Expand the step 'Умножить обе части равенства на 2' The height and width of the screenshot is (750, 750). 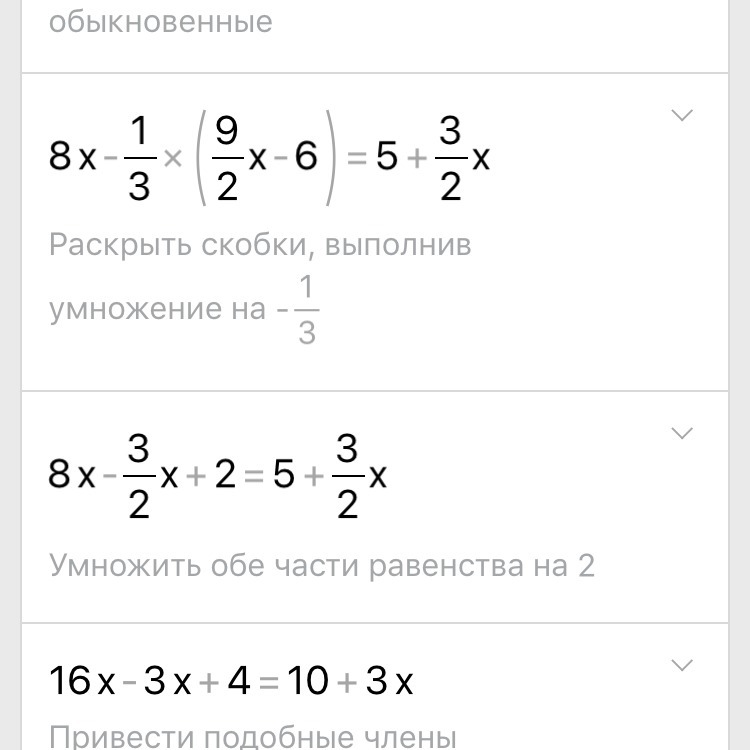tap(682, 433)
